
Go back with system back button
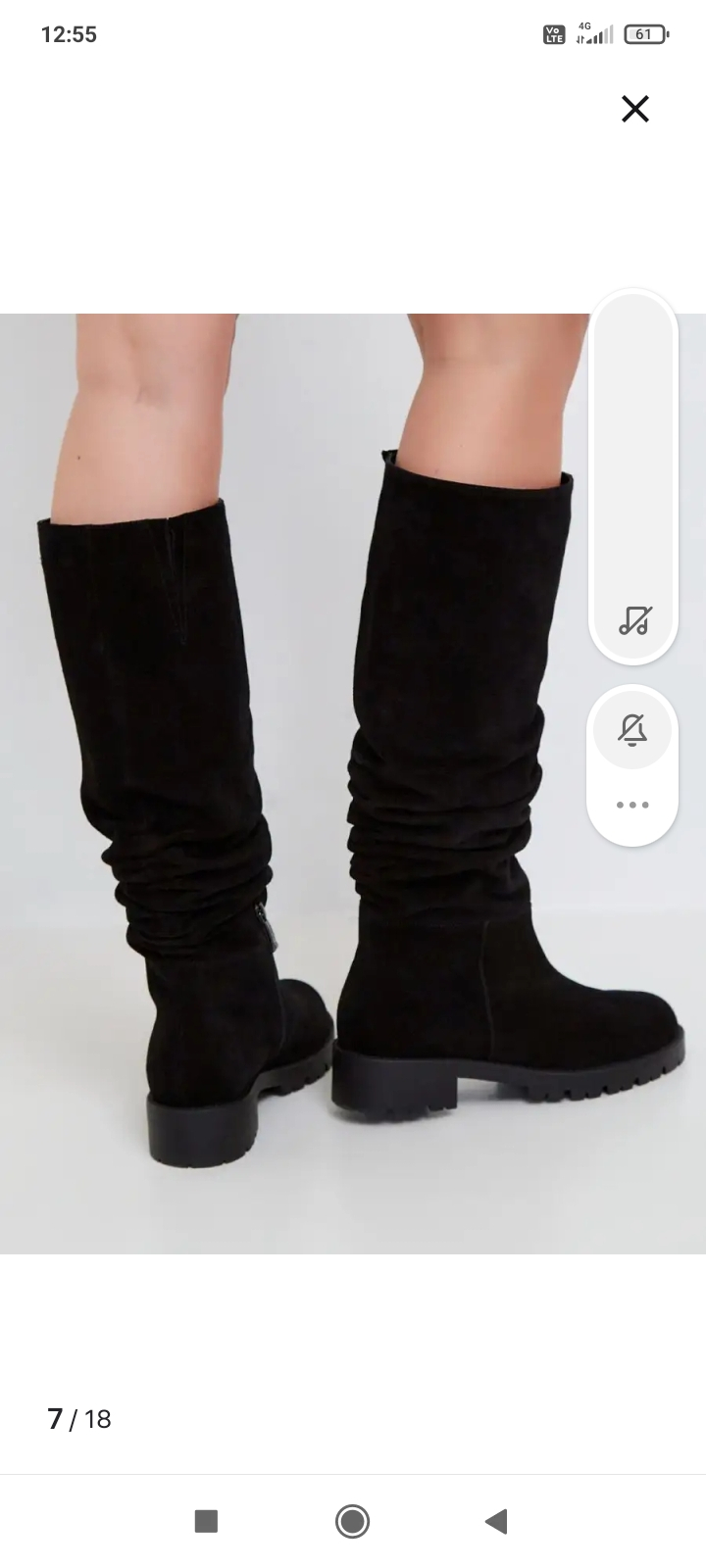pyautogui.click(x=496, y=1521)
